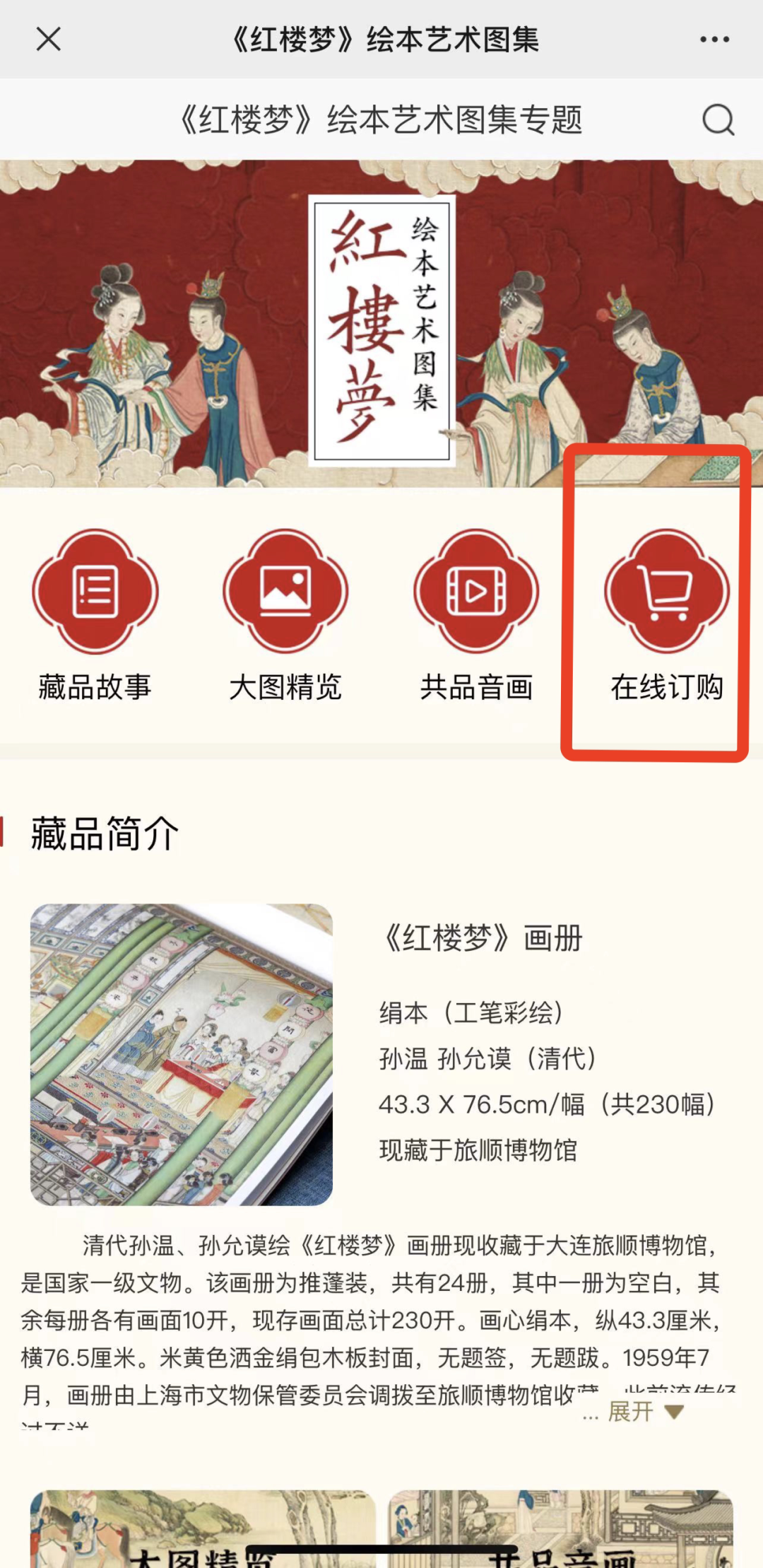This screenshot has width=763, height=1568.
Task: Open the 大图精览 card at bottom
Action: pos(203,1531)
